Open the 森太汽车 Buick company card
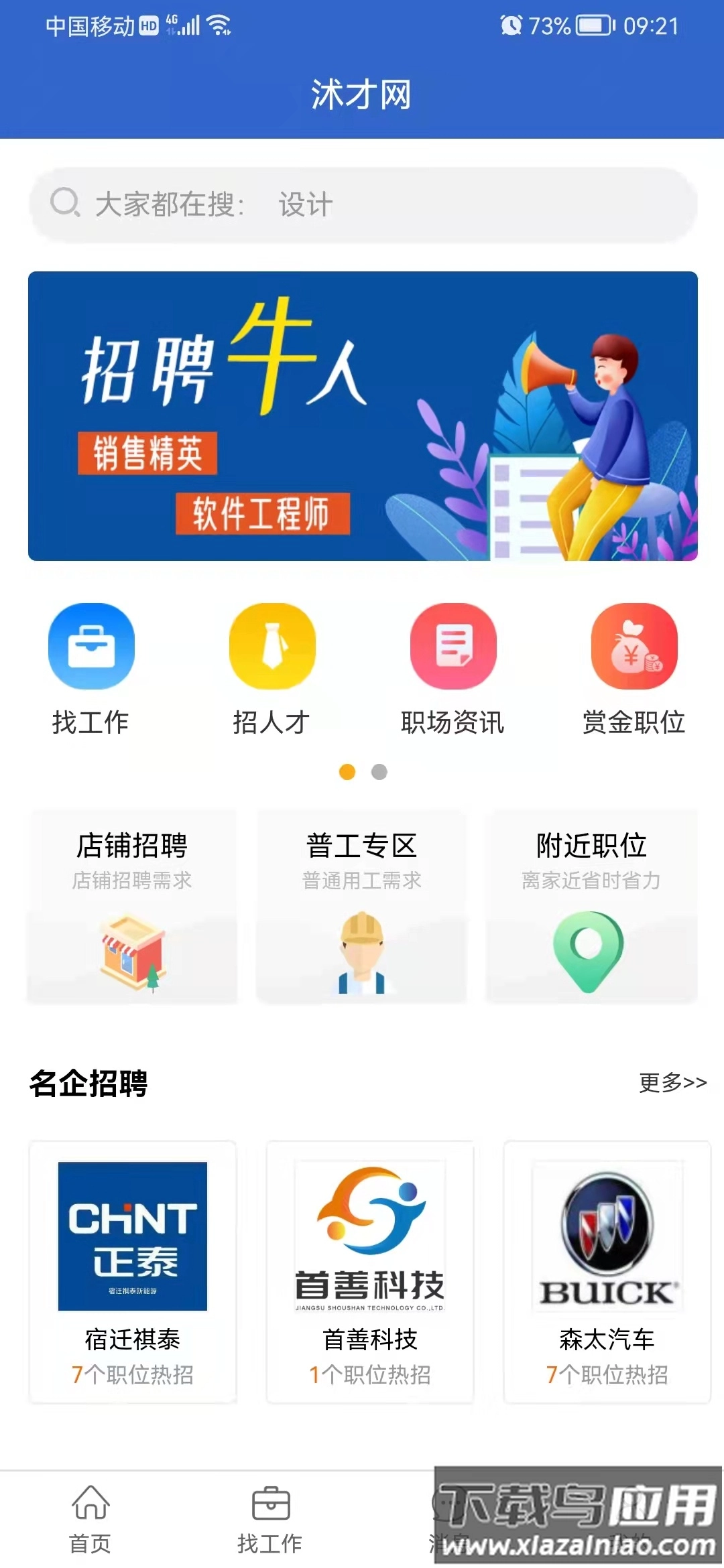 coord(607,1271)
